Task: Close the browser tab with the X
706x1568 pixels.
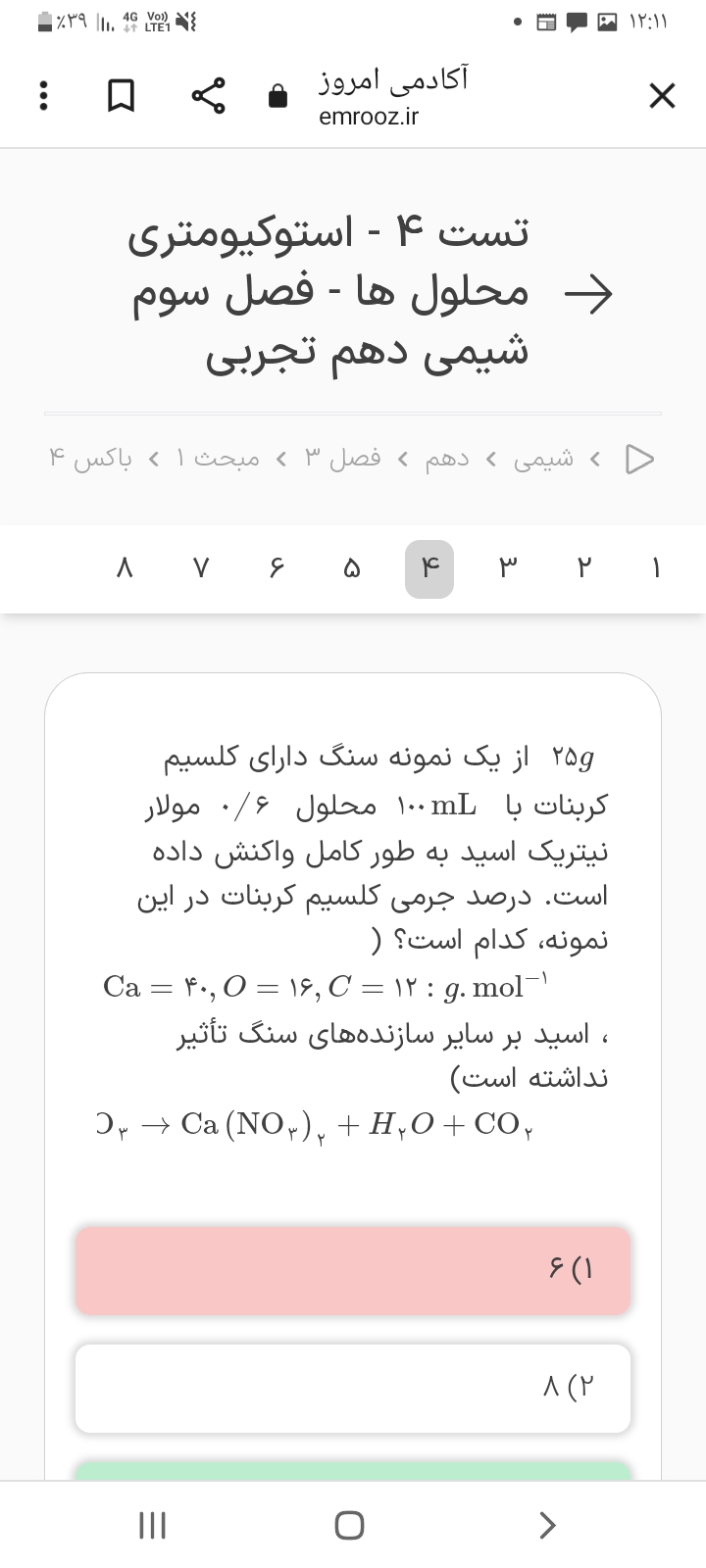Action: [x=662, y=96]
